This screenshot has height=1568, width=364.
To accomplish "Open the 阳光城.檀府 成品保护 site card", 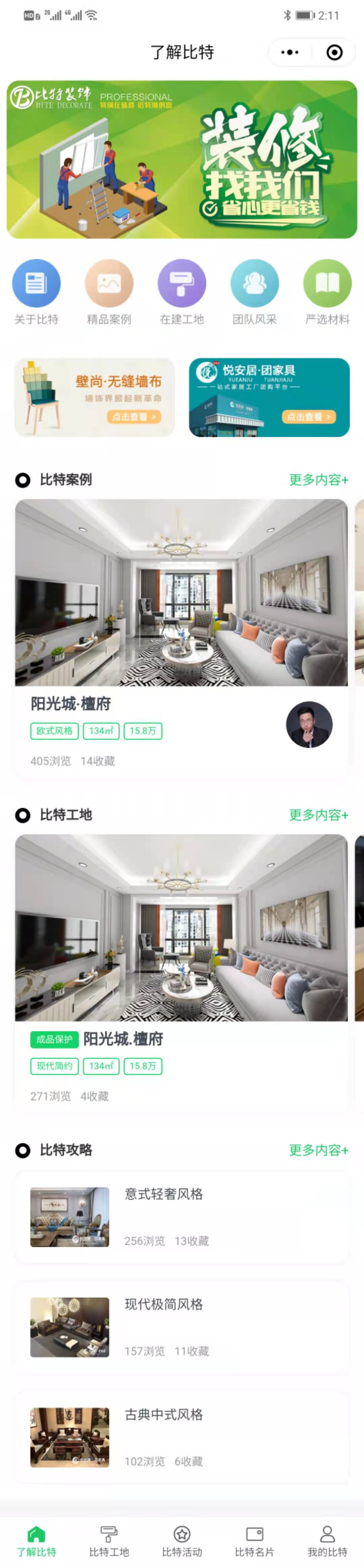I will (x=181, y=968).
